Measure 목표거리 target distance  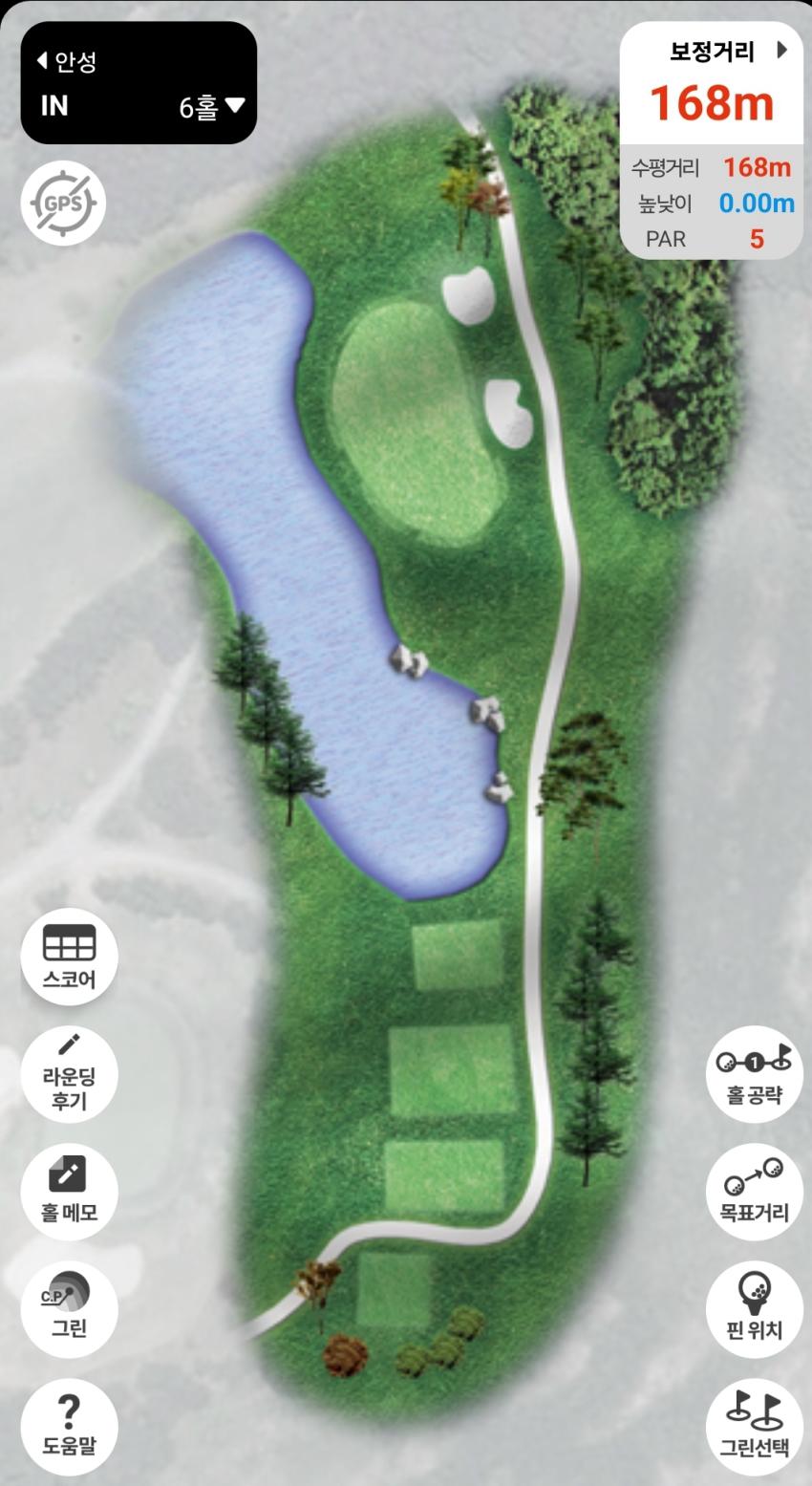click(754, 1191)
